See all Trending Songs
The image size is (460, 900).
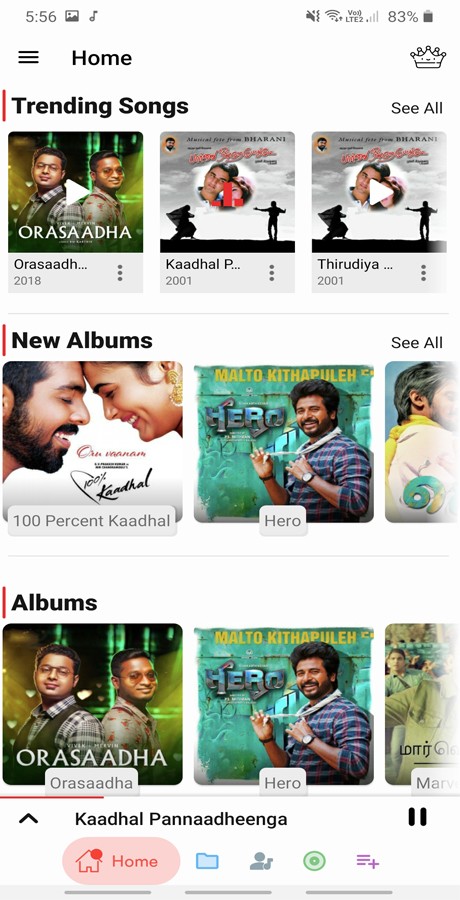[417, 108]
